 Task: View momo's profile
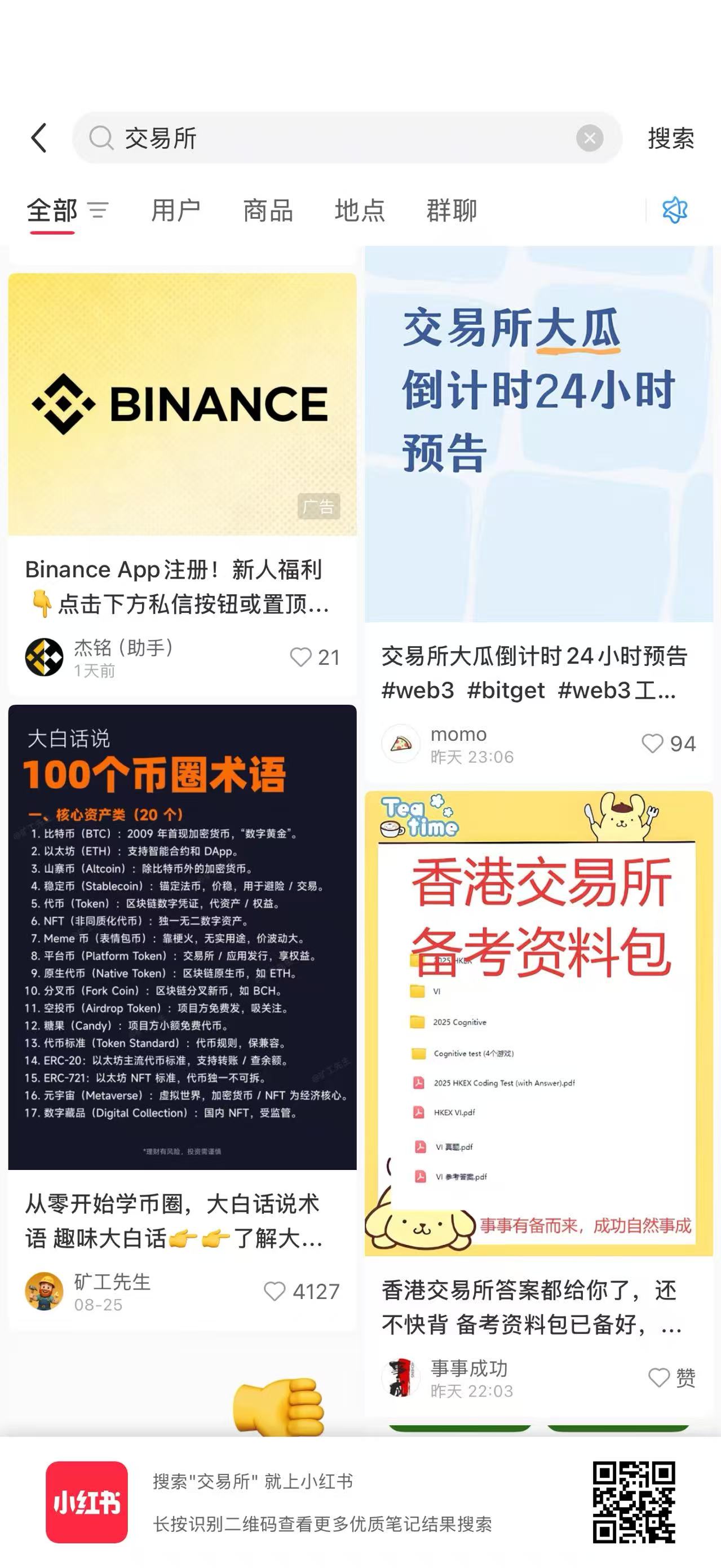[401, 744]
